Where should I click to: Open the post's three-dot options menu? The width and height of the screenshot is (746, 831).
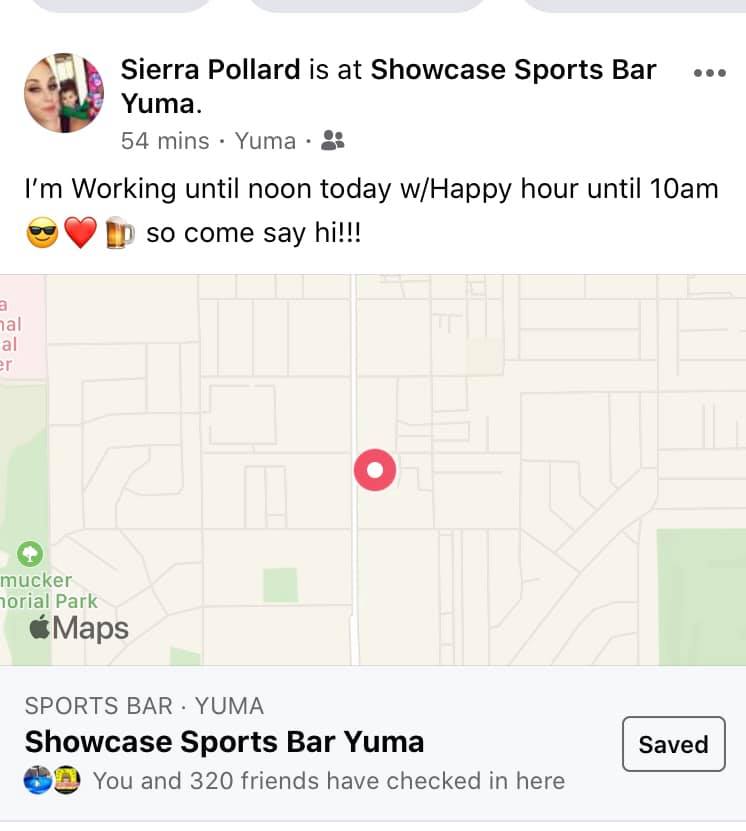tap(709, 73)
